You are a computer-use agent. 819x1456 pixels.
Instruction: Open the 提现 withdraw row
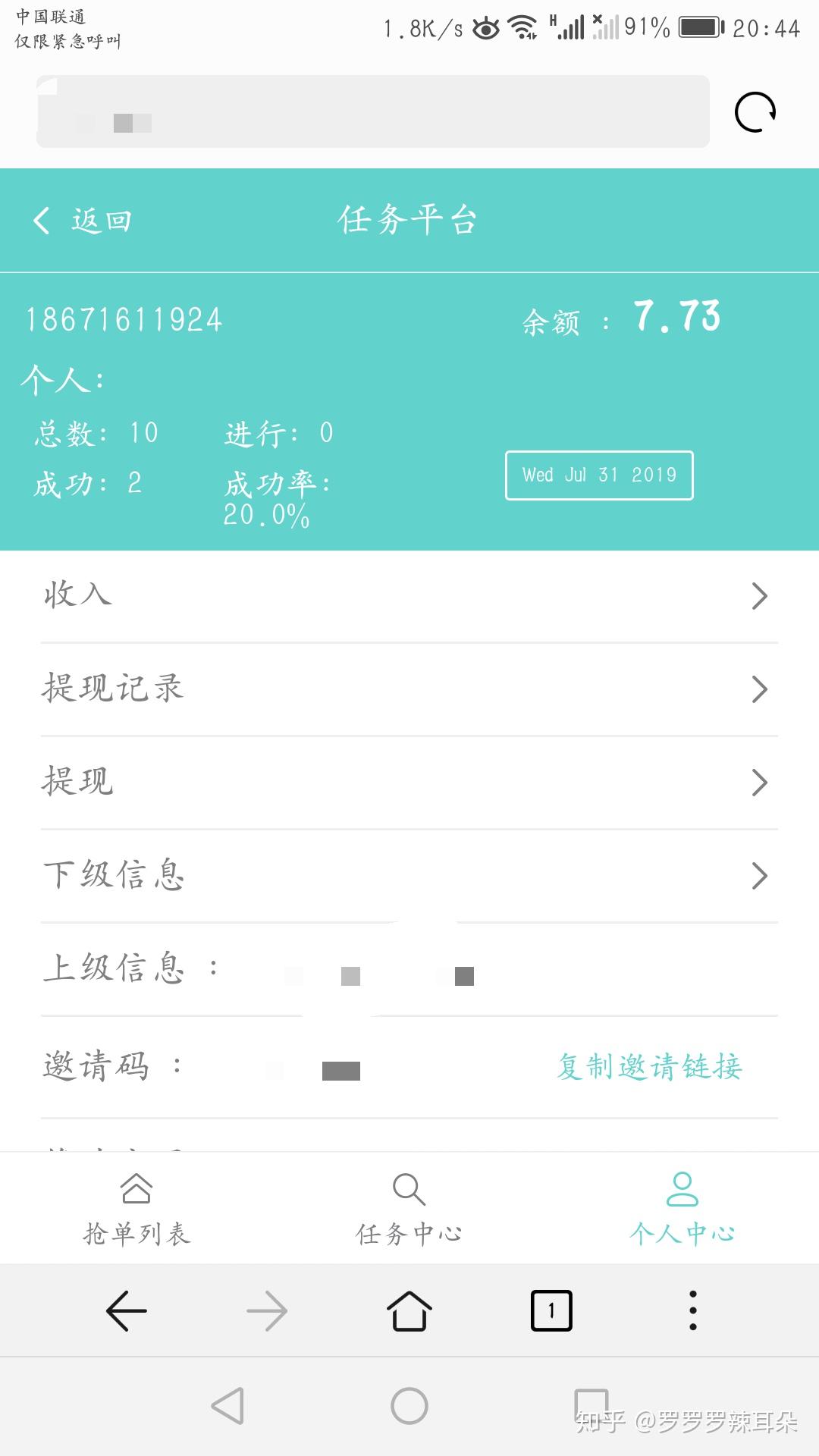pos(409,783)
